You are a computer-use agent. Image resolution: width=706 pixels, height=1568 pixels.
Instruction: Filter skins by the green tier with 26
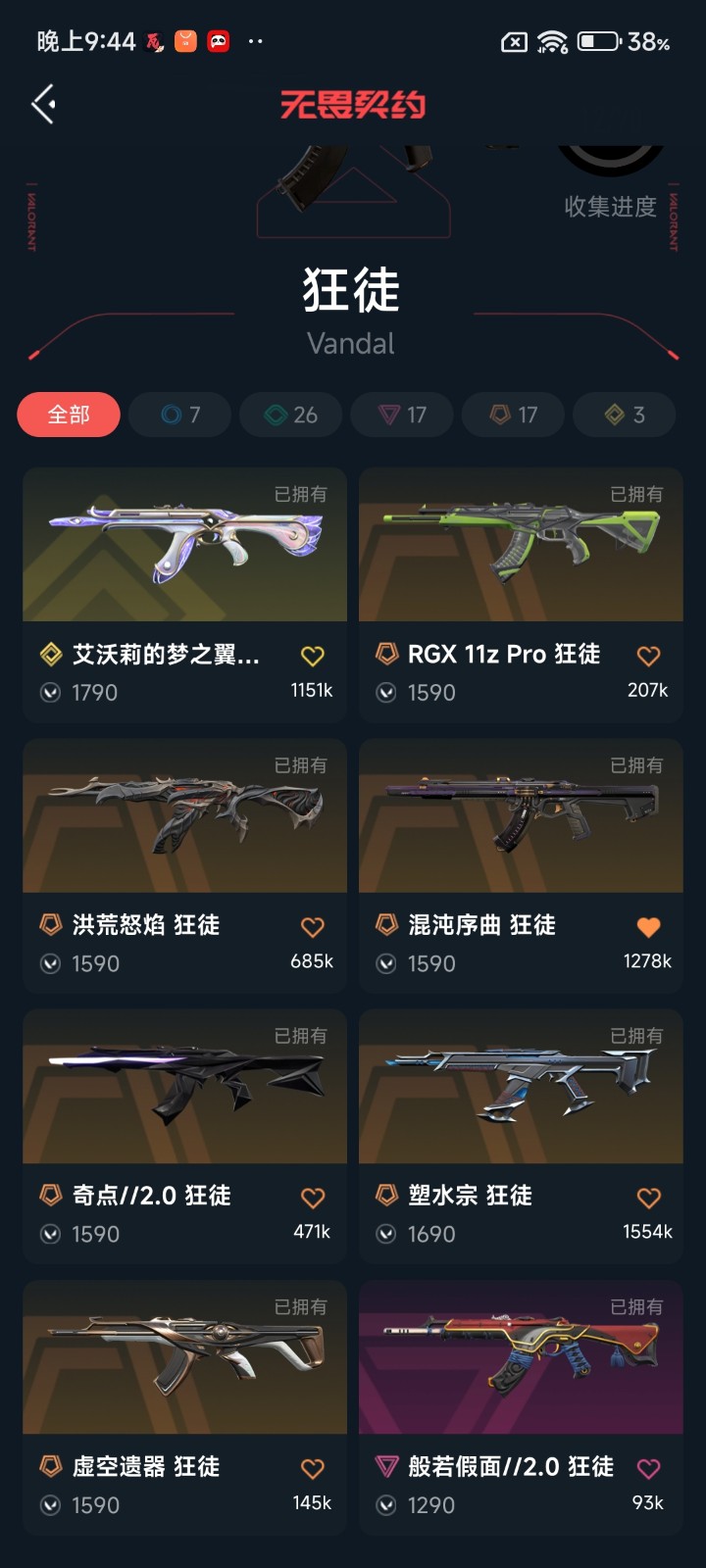pos(291,415)
